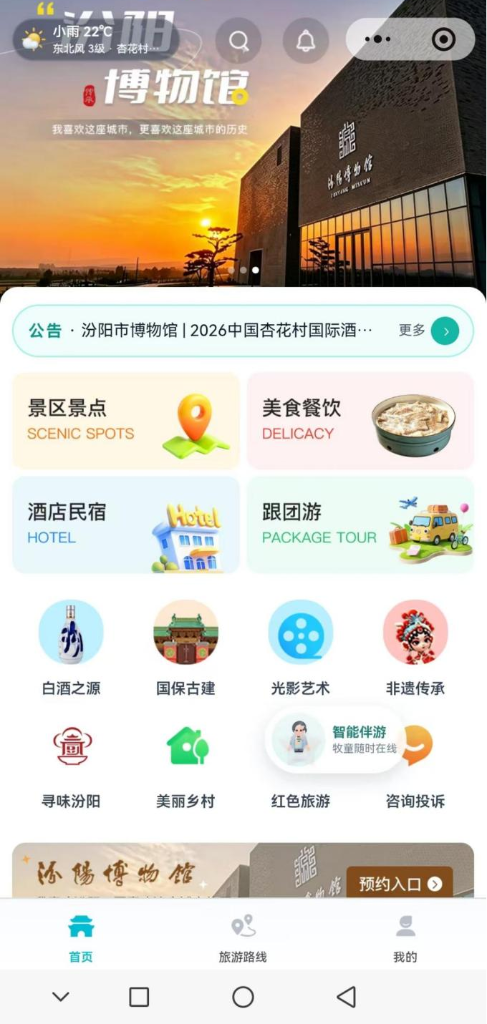This screenshot has height=1024, width=487.
Task: Open the search icon at top
Action: (238, 40)
